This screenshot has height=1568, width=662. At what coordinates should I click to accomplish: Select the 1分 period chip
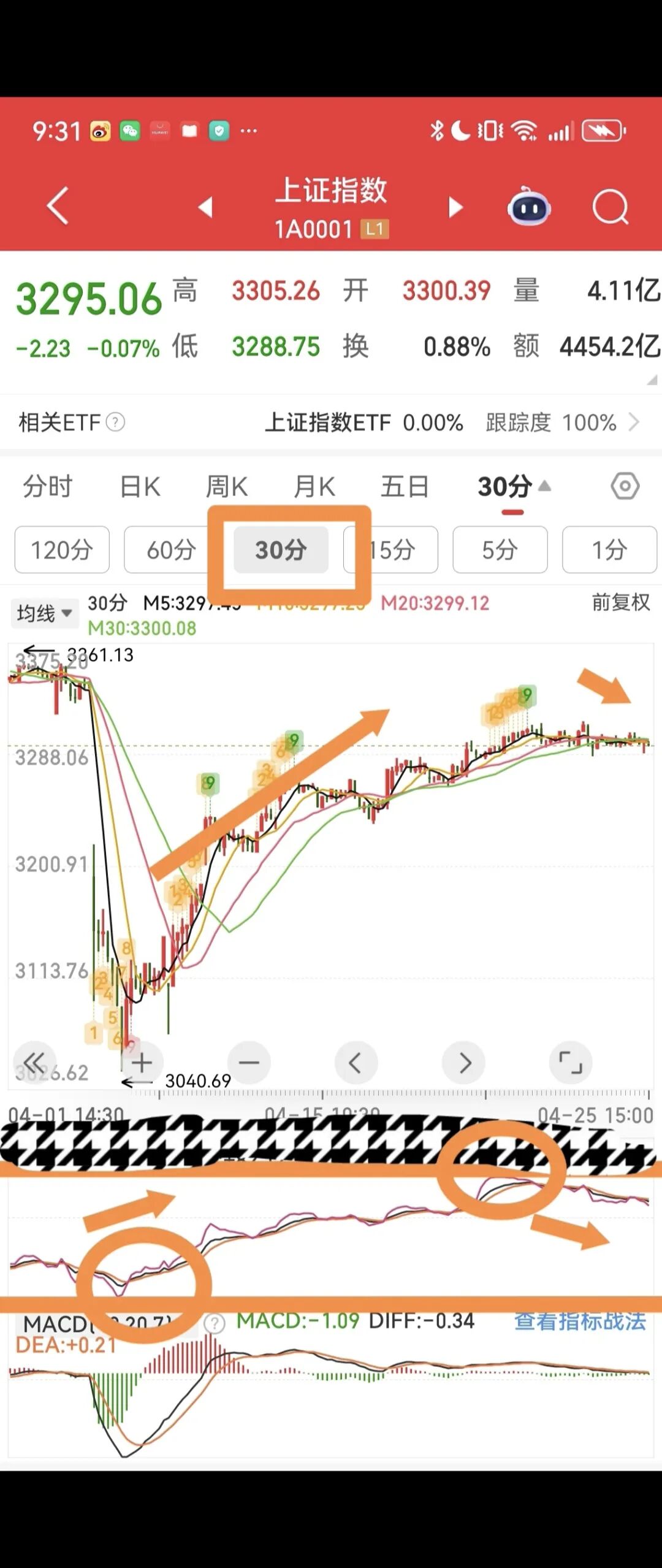[609, 550]
